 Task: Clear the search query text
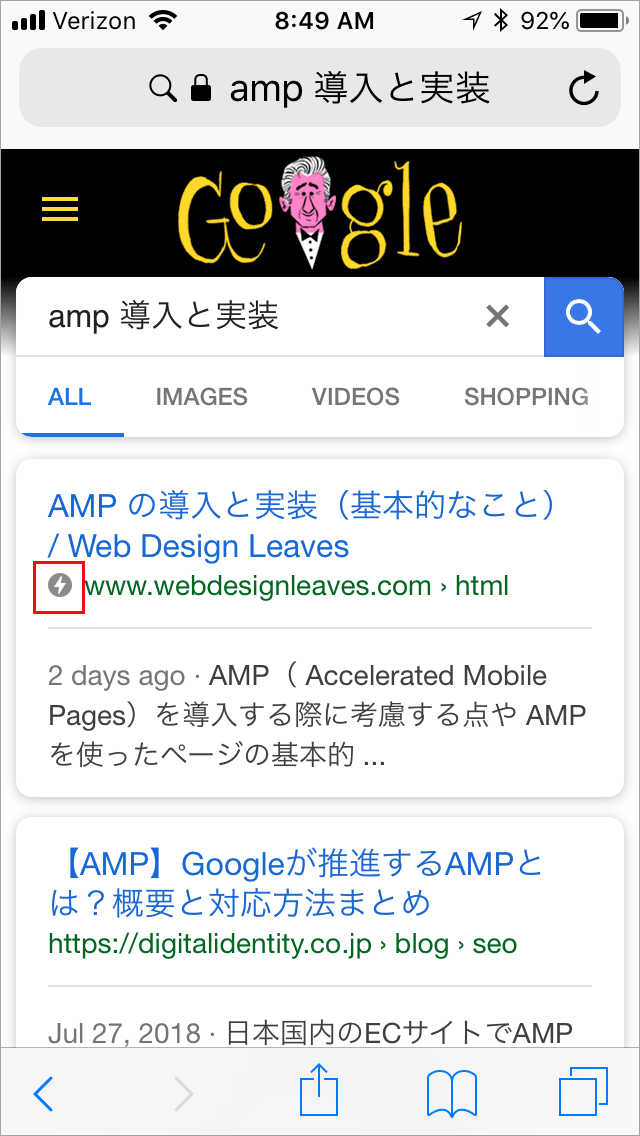pyautogui.click(x=497, y=317)
